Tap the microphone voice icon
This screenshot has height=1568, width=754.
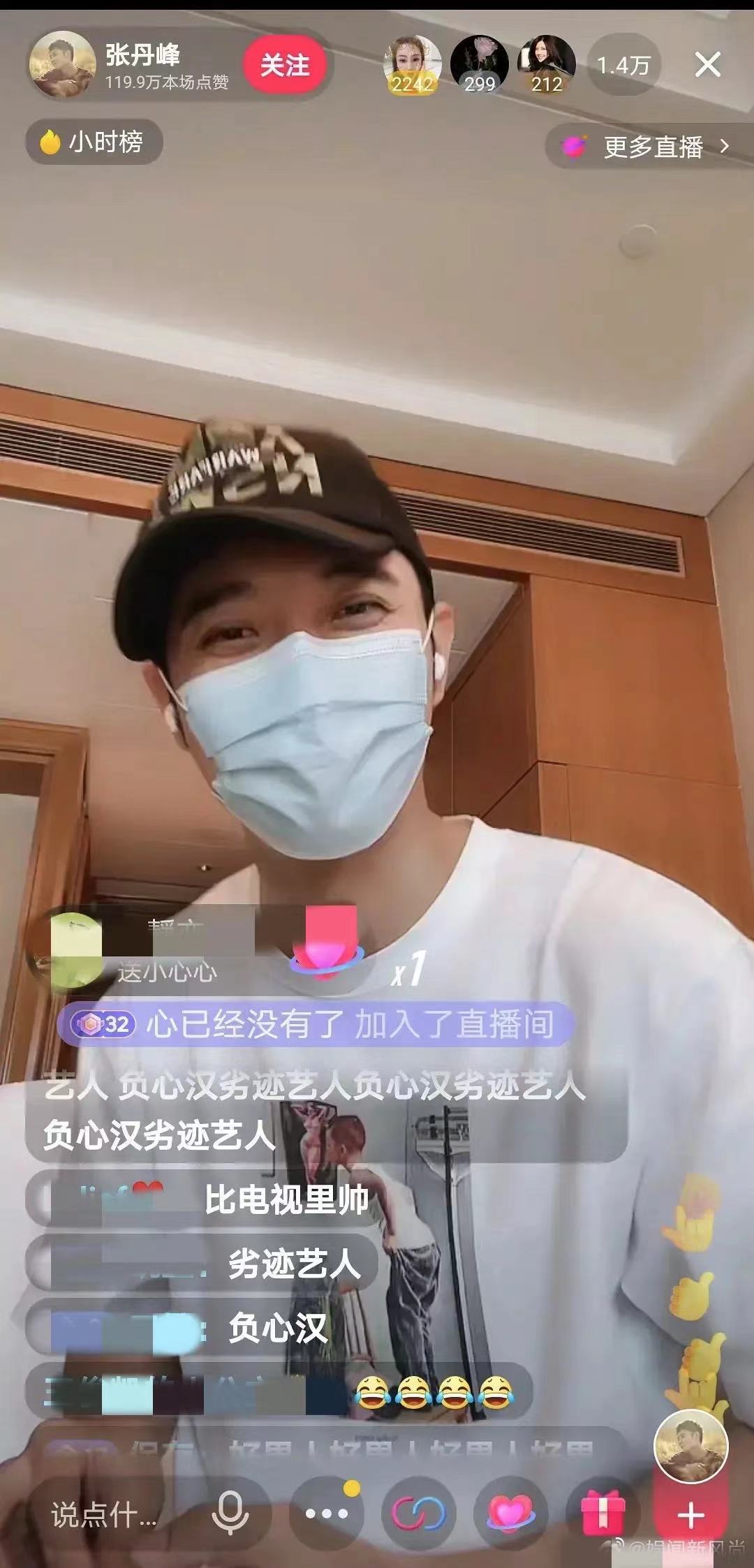230,1514
